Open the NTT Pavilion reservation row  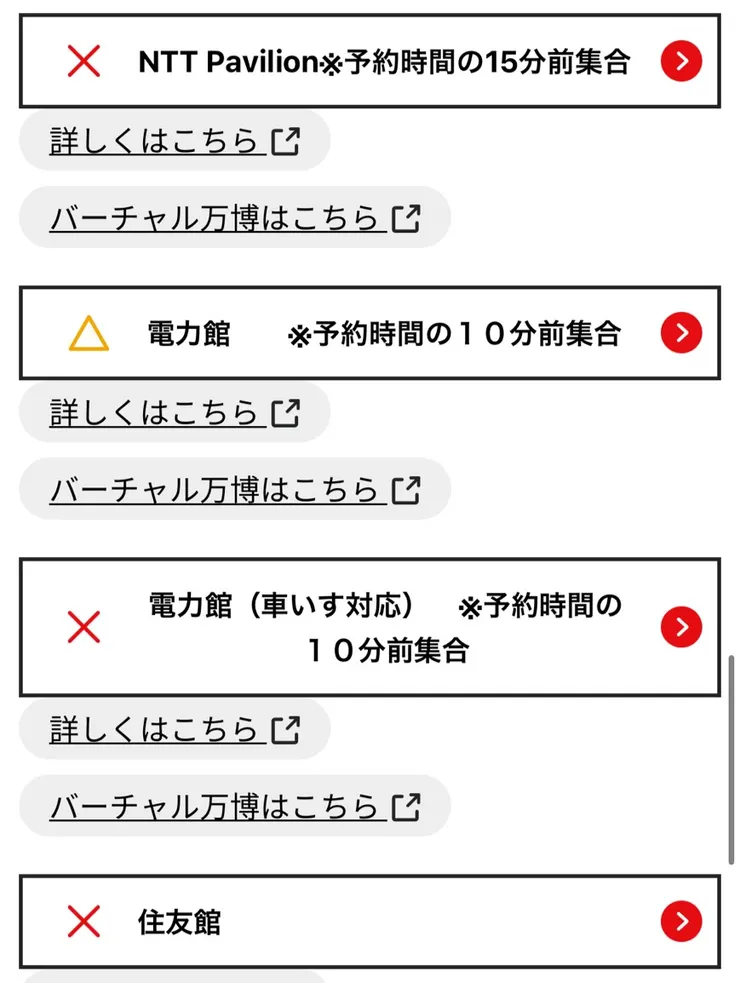[369, 62]
